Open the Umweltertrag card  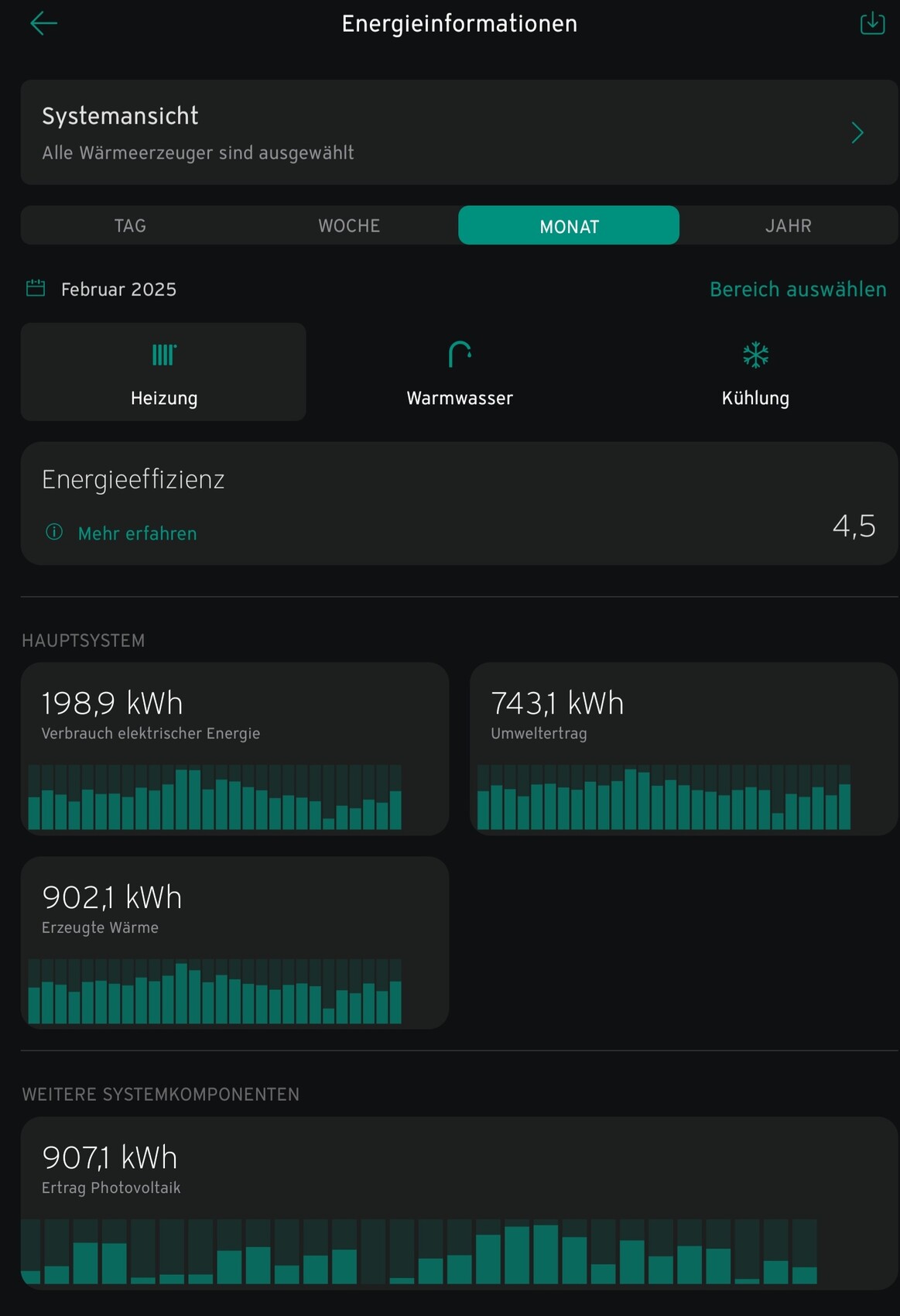tap(683, 749)
